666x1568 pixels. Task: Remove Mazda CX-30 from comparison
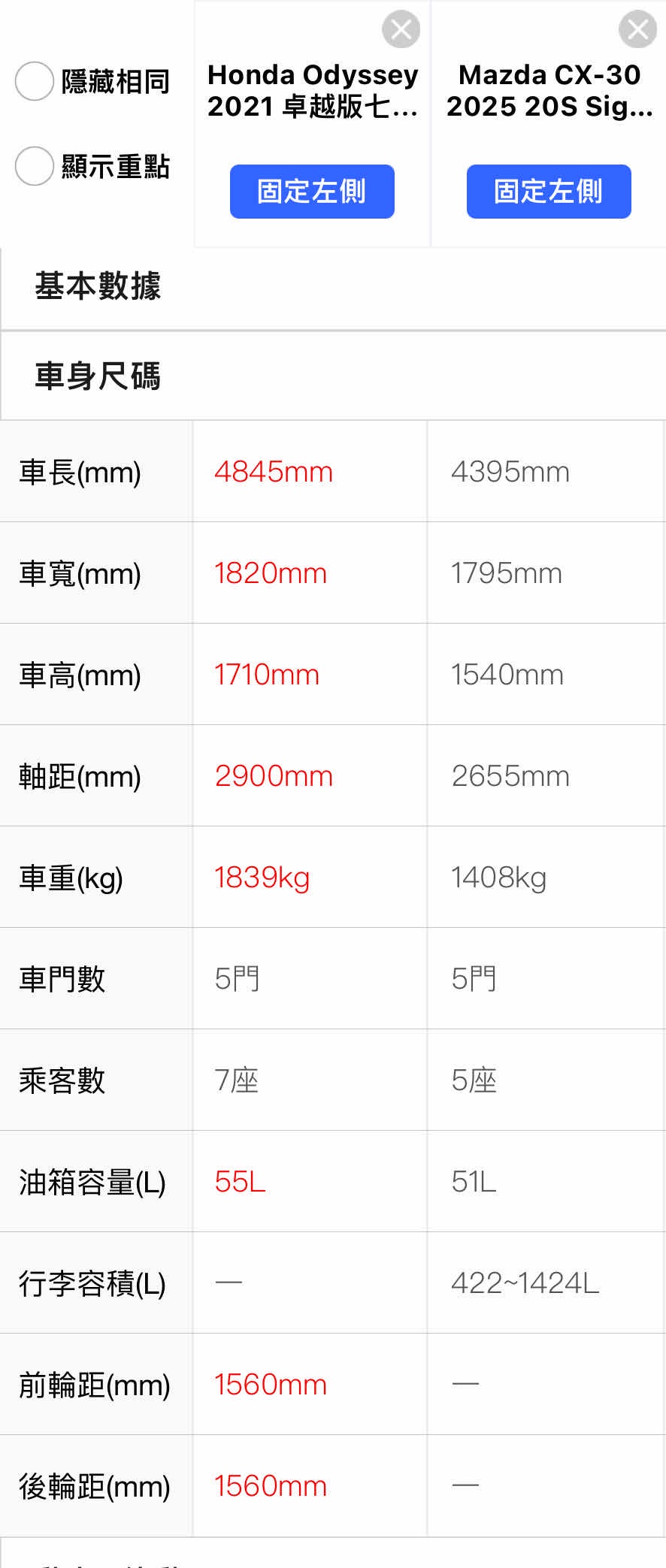coord(637,30)
